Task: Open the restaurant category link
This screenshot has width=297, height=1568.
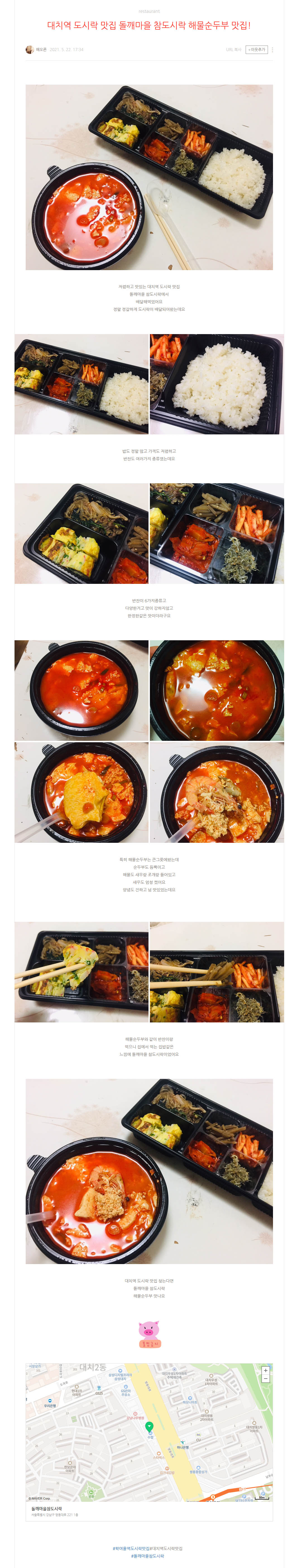Action: 148,11
